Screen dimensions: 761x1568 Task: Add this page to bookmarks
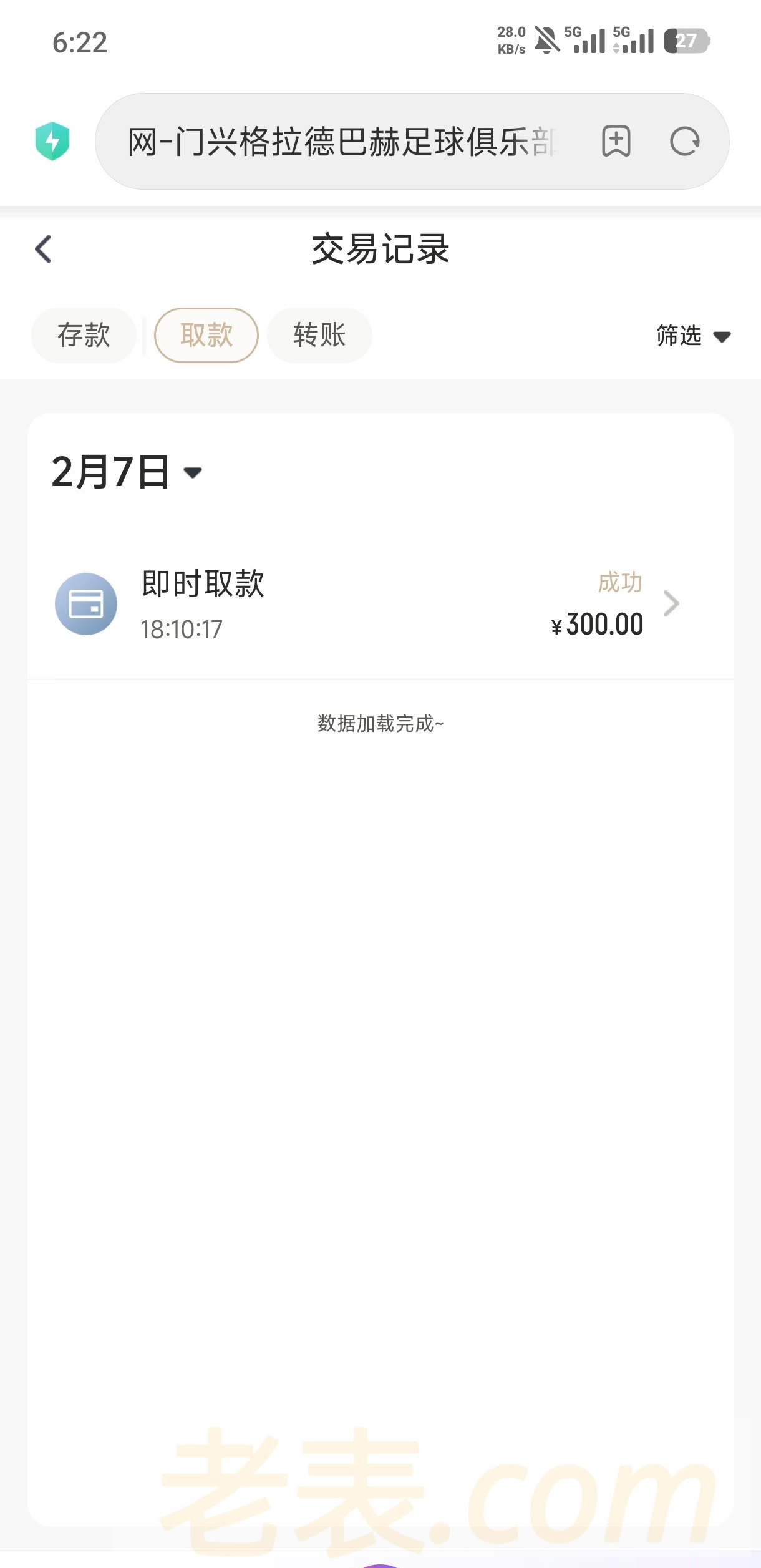tap(616, 141)
